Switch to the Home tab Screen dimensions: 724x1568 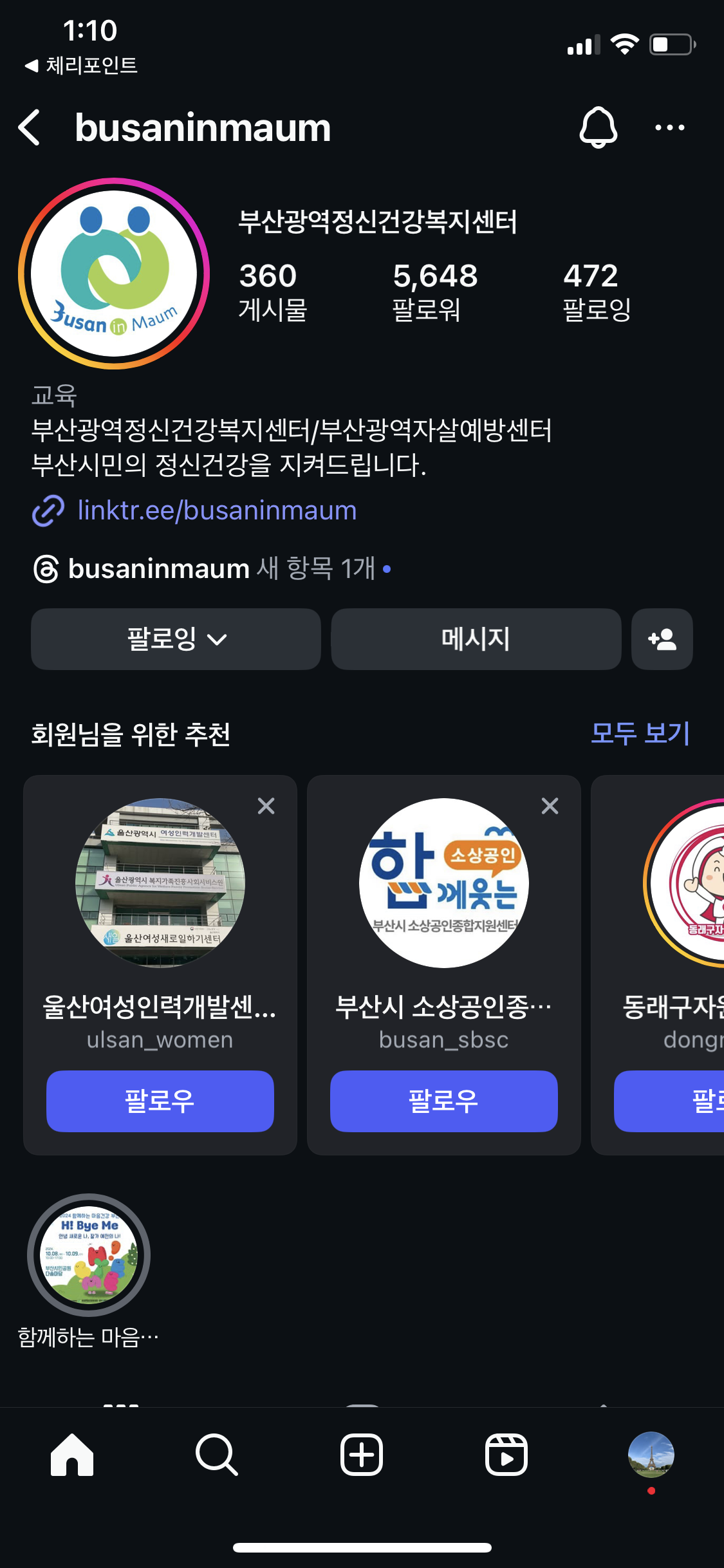[x=72, y=1455]
